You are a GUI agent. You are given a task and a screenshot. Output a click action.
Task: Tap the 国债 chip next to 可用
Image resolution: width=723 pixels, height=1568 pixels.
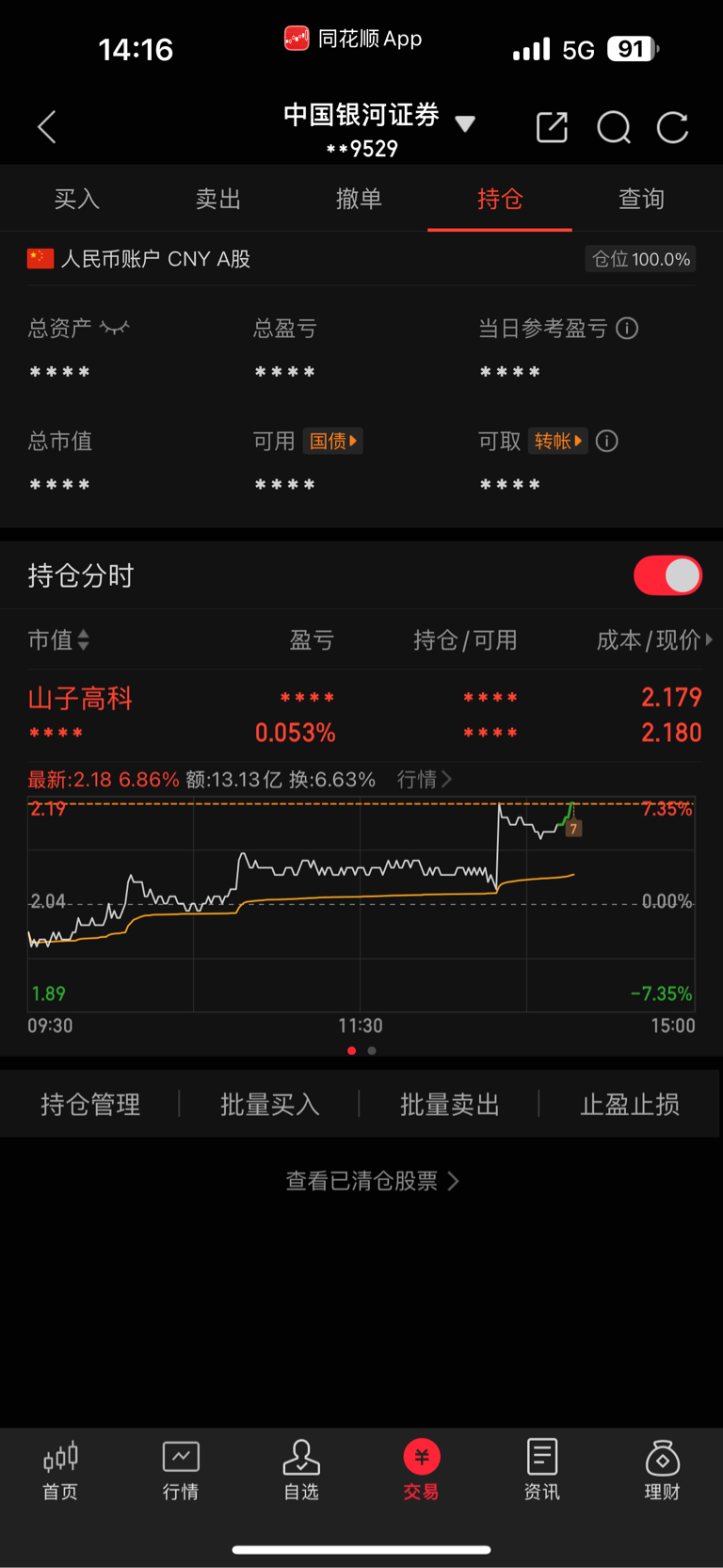[x=333, y=441]
